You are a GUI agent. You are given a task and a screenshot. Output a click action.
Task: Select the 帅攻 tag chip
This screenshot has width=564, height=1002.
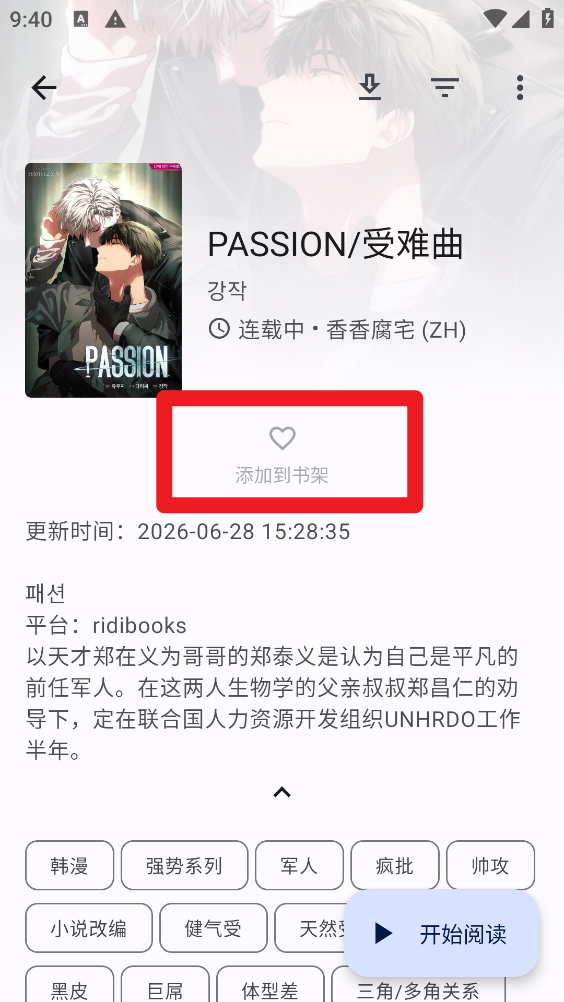pos(491,865)
